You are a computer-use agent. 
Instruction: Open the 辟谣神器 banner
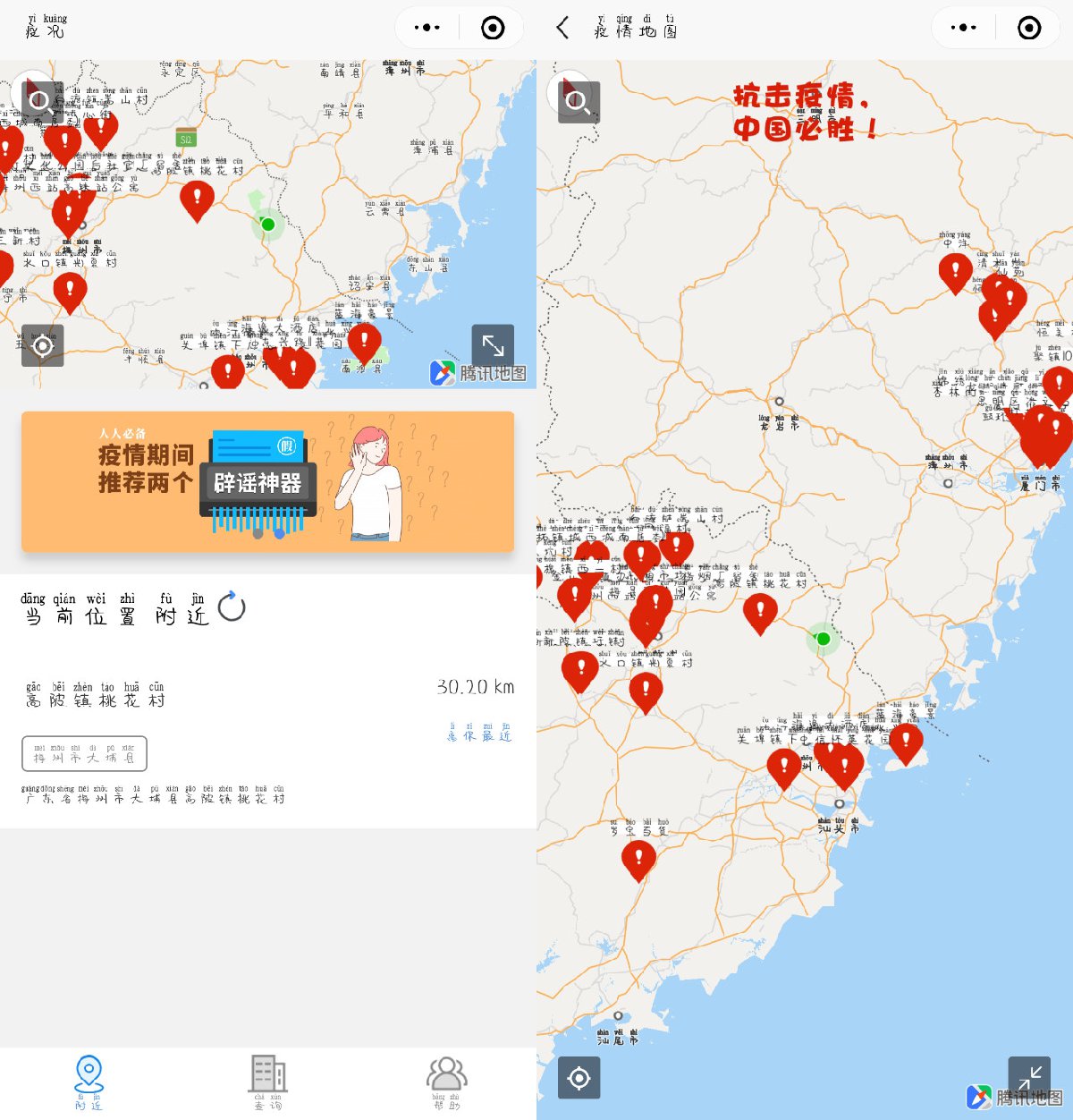tap(267, 481)
